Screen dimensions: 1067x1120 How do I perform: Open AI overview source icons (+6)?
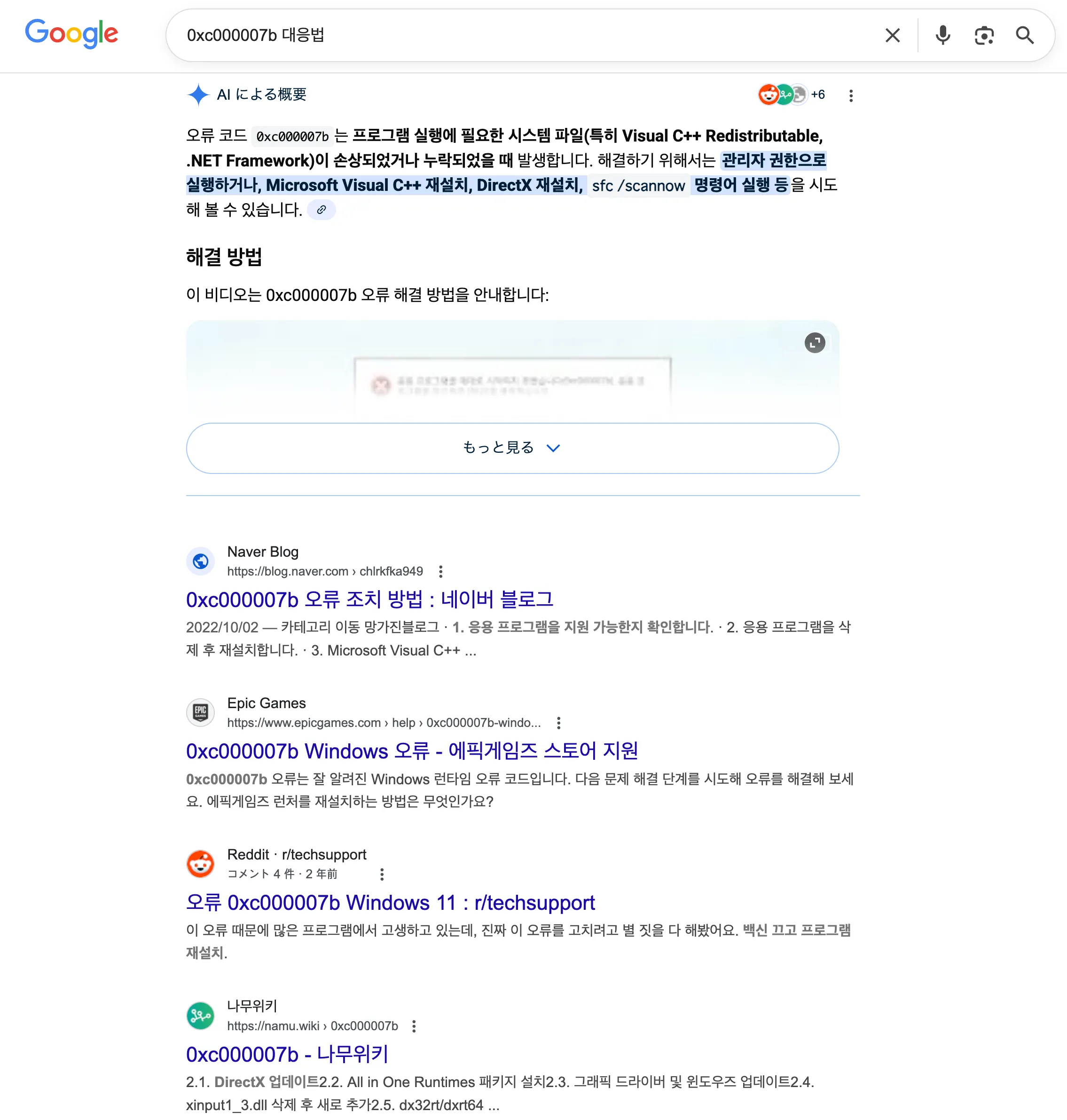click(791, 95)
